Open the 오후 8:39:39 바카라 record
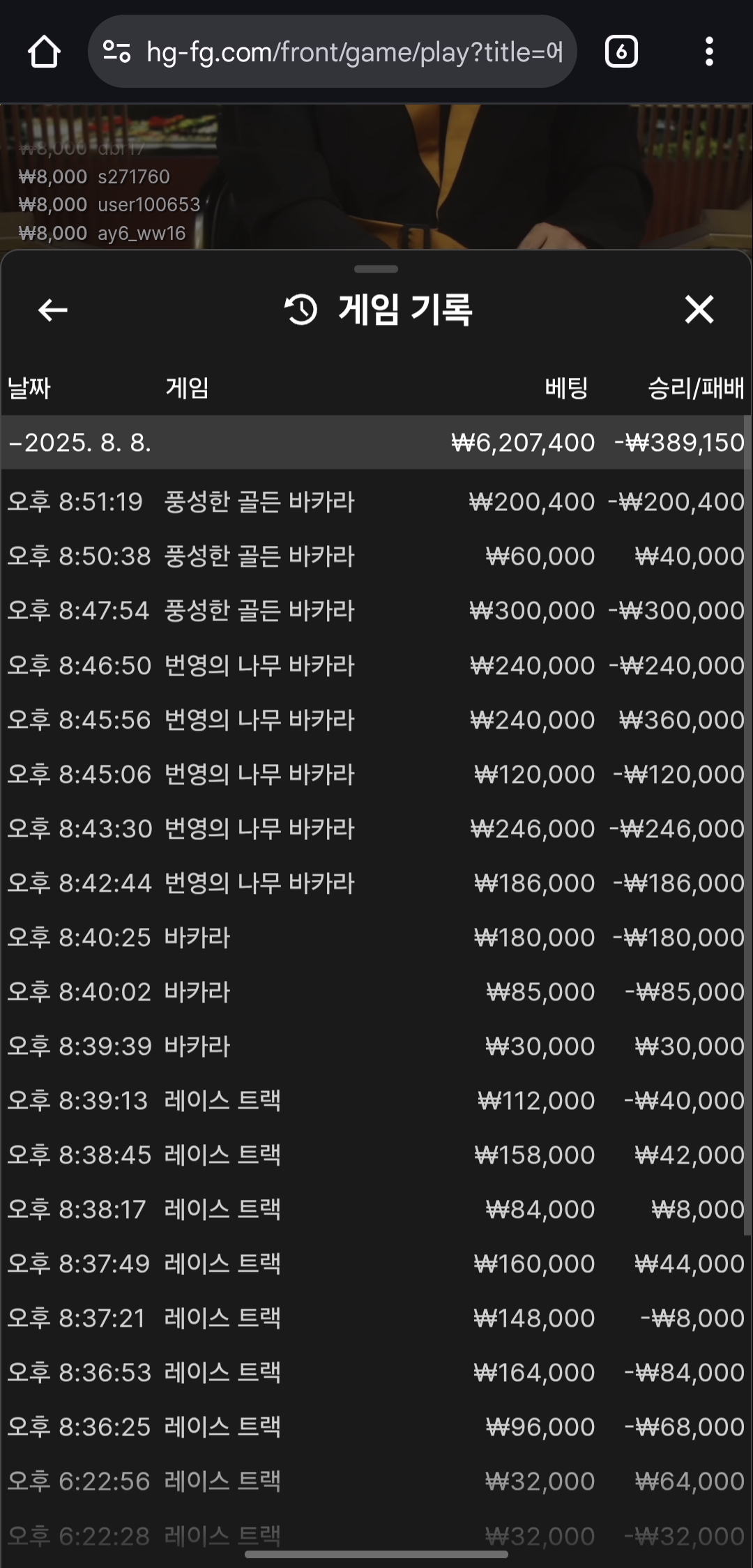This screenshot has height=1568, width=753. pos(376,1046)
